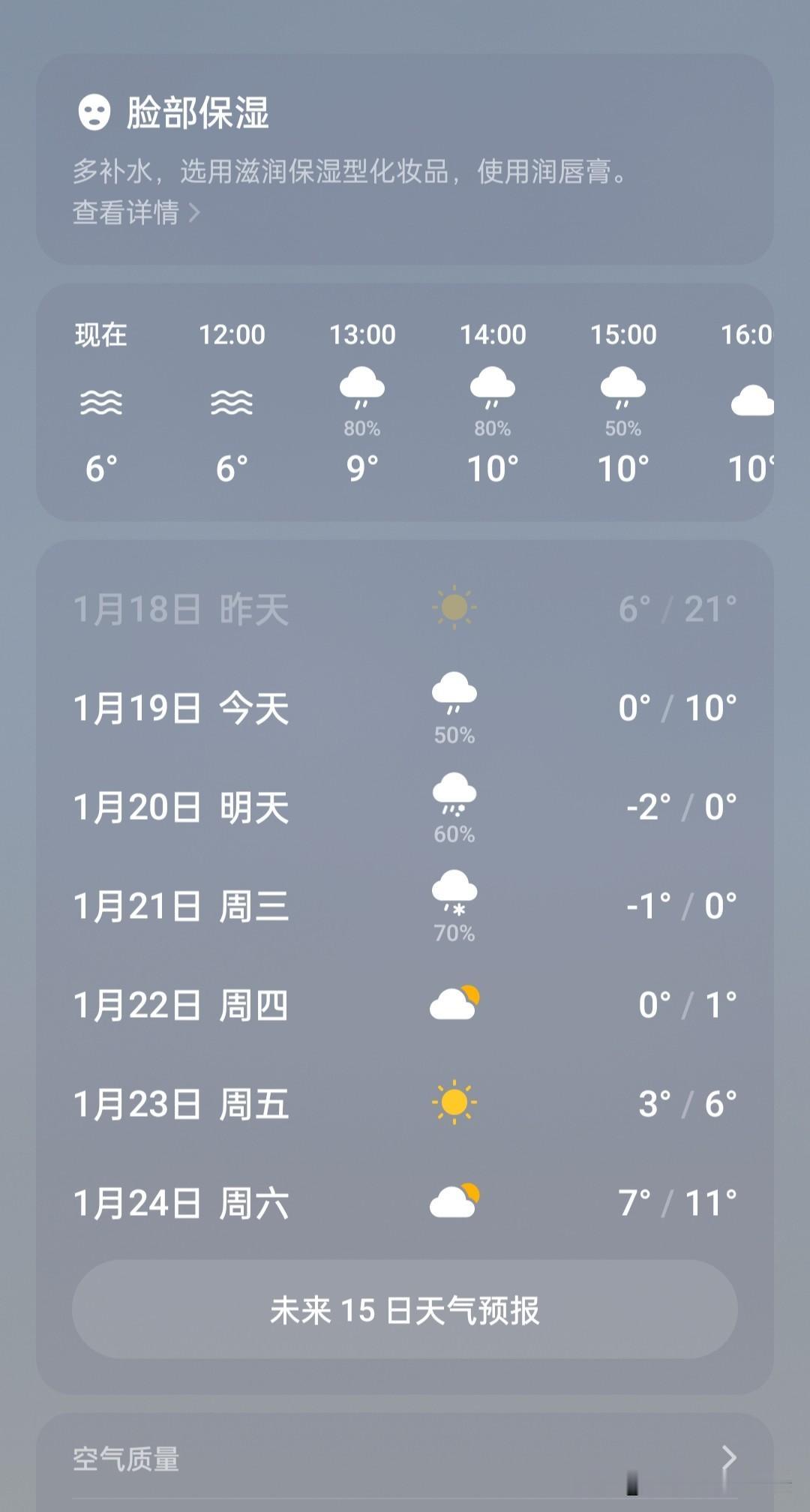This screenshot has height=1512, width=810.
Task: Click the sunny icon for 1月23日 周五
Action: [x=455, y=1102]
